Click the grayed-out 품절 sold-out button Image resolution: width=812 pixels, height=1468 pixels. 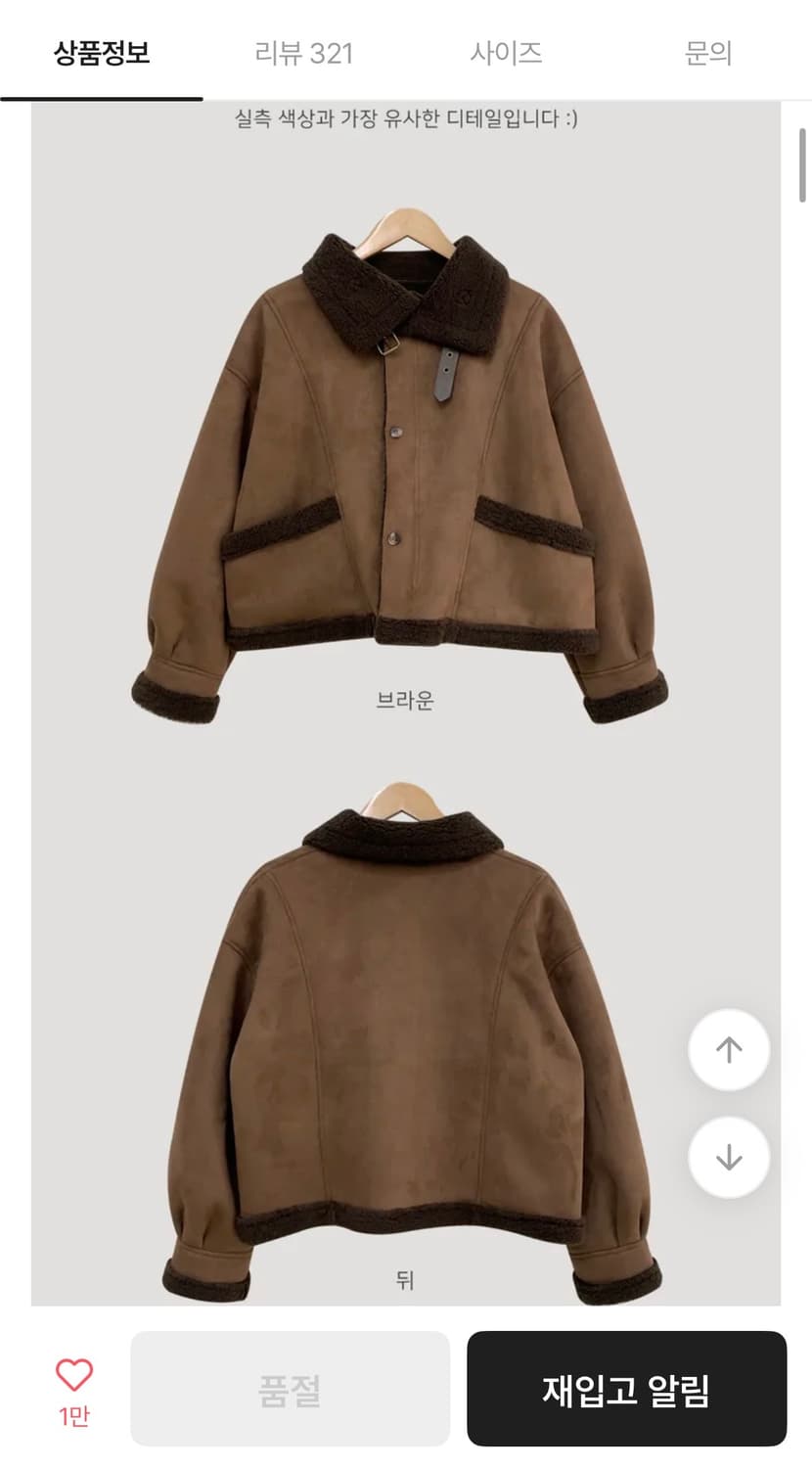coord(290,1388)
